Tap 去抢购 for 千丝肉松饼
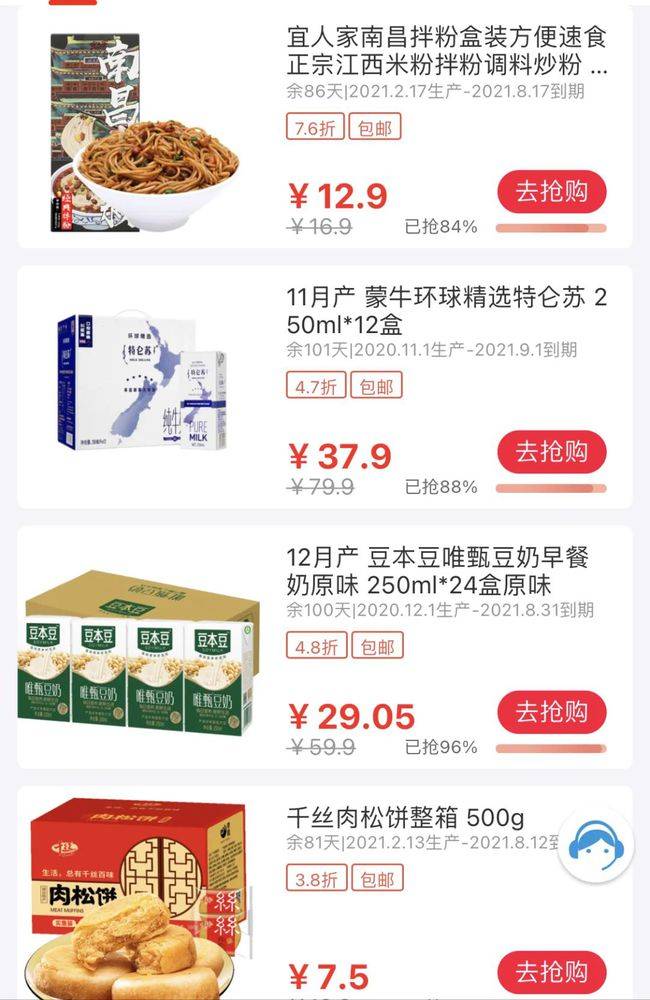Image resolution: width=650 pixels, height=1000 pixels. (x=551, y=971)
